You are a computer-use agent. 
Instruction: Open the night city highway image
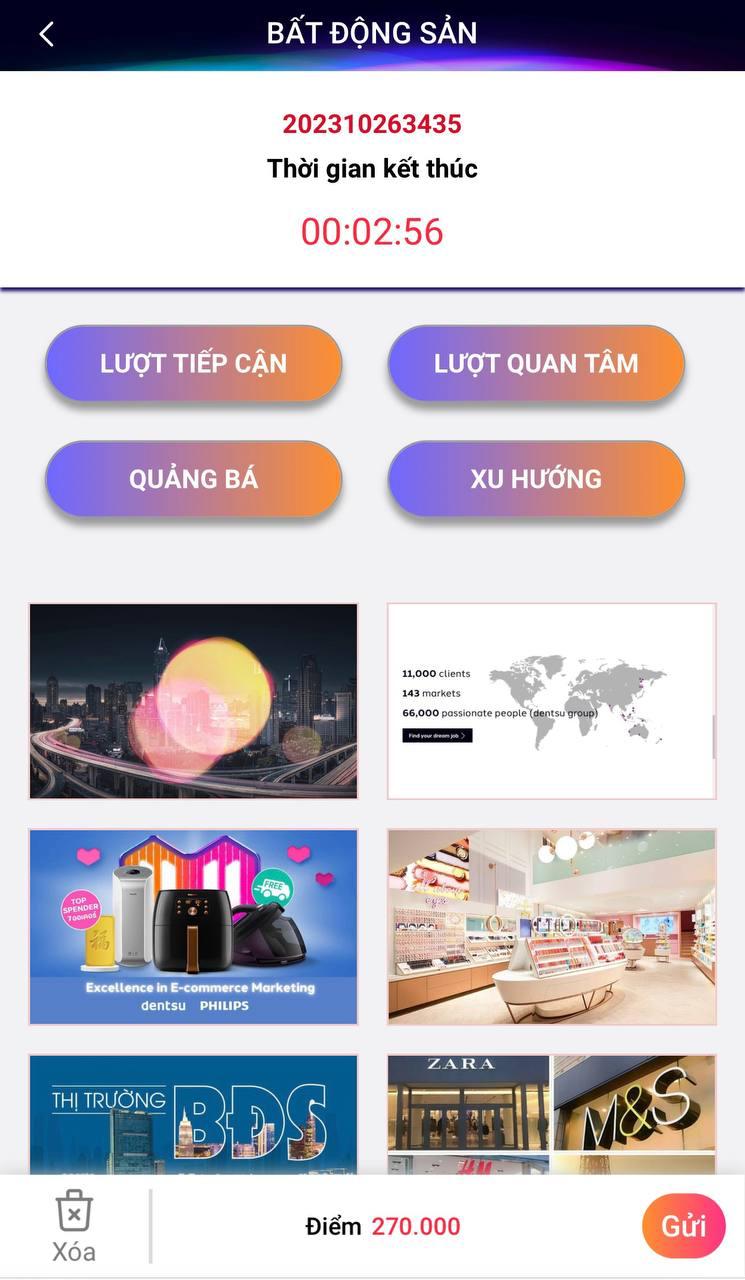[x=193, y=701]
